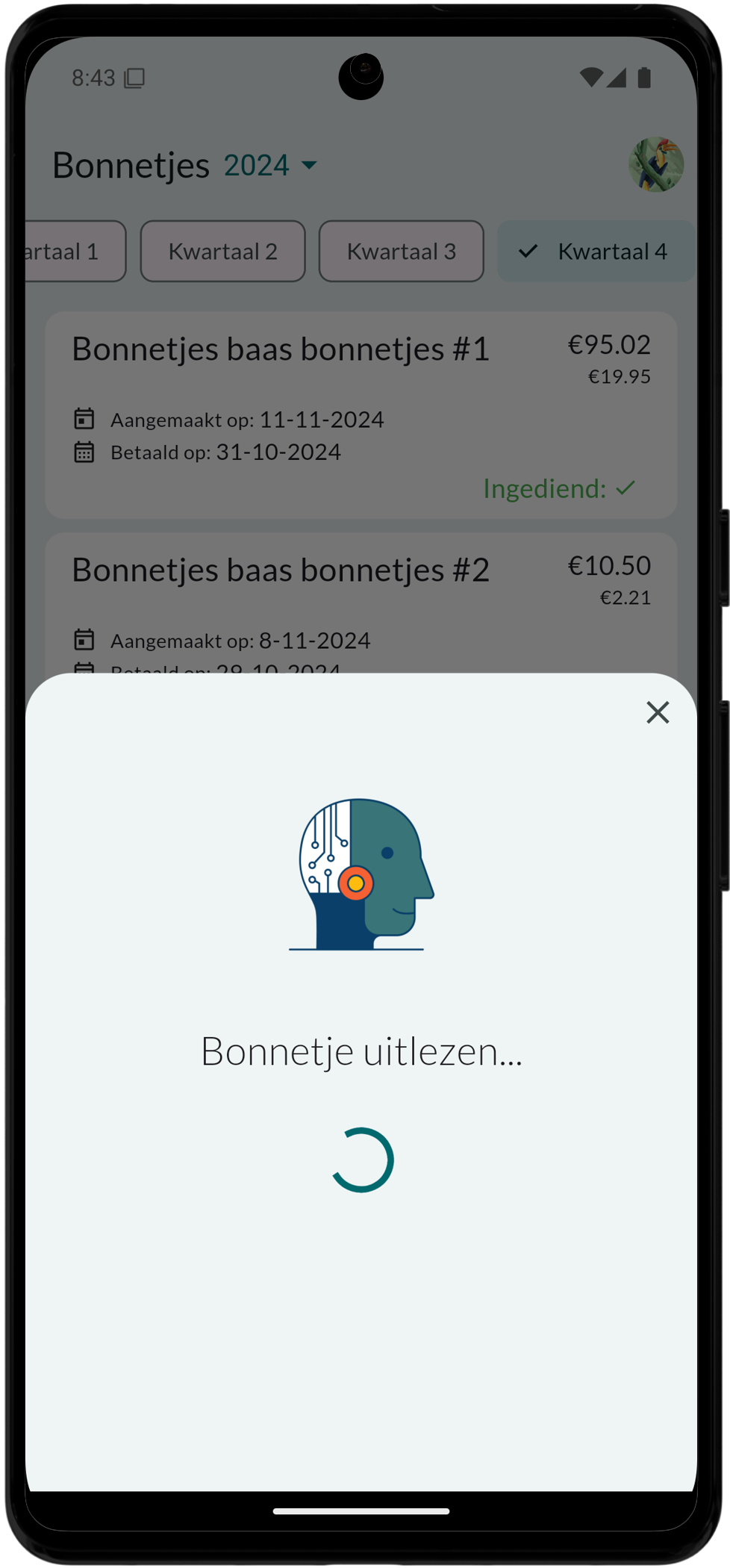Open the 2024 year dropdown

tap(270, 165)
